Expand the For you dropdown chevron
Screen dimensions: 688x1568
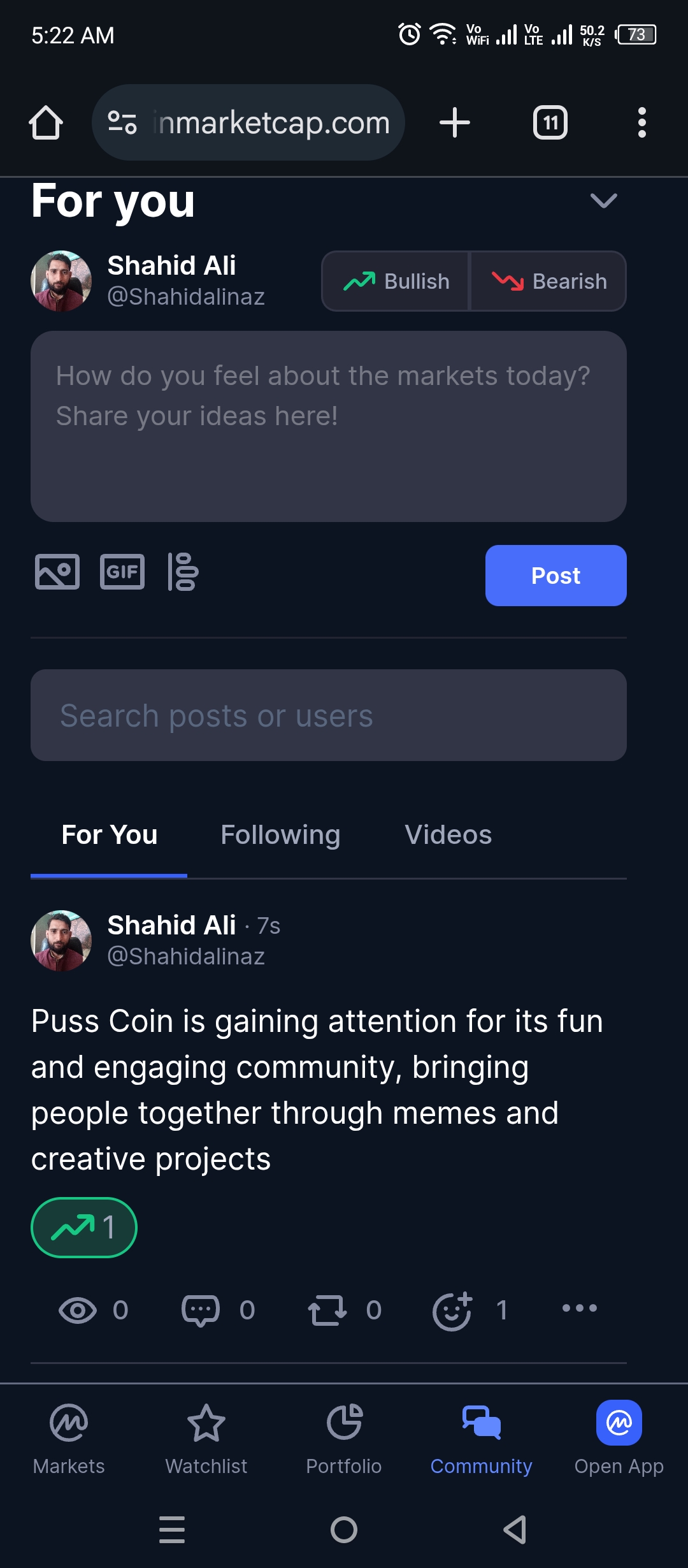pyautogui.click(x=604, y=201)
